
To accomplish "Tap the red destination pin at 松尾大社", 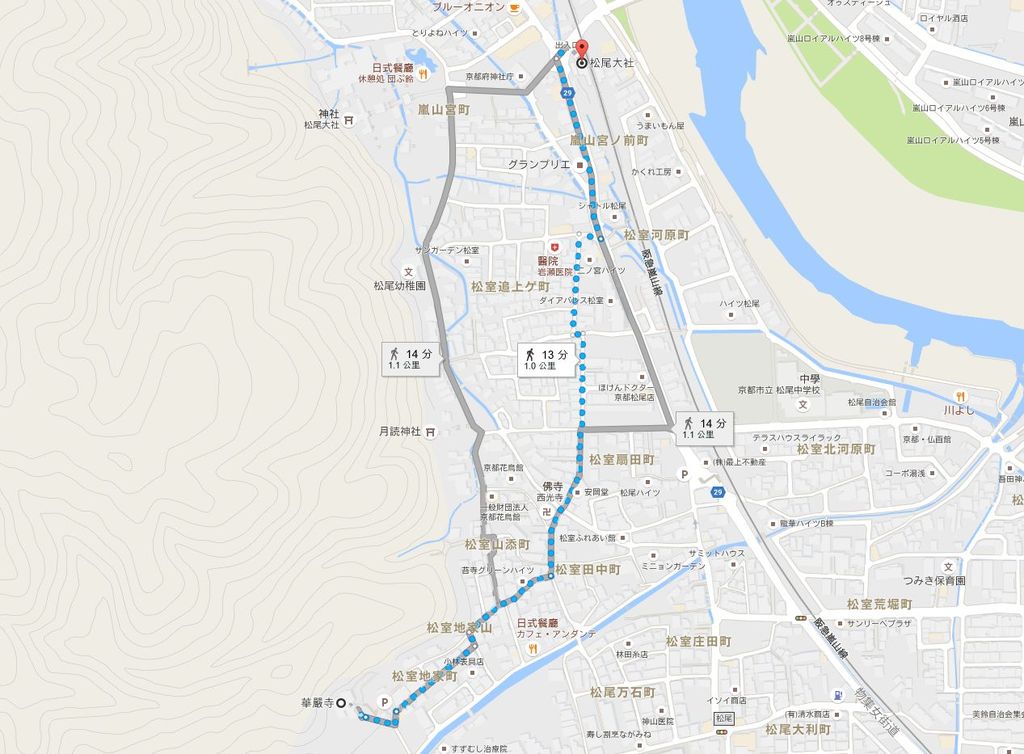I will click(x=581, y=51).
